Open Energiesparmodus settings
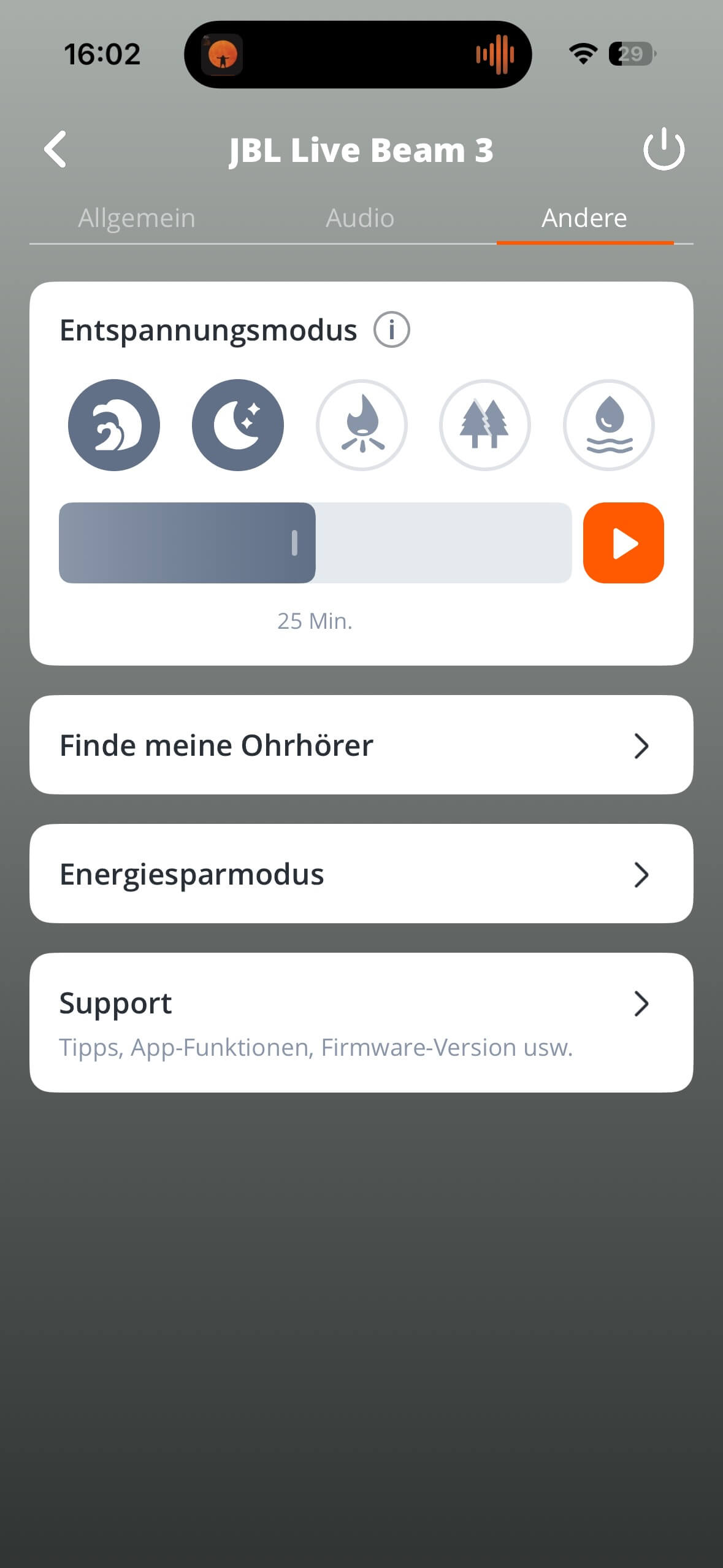 coord(361,874)
